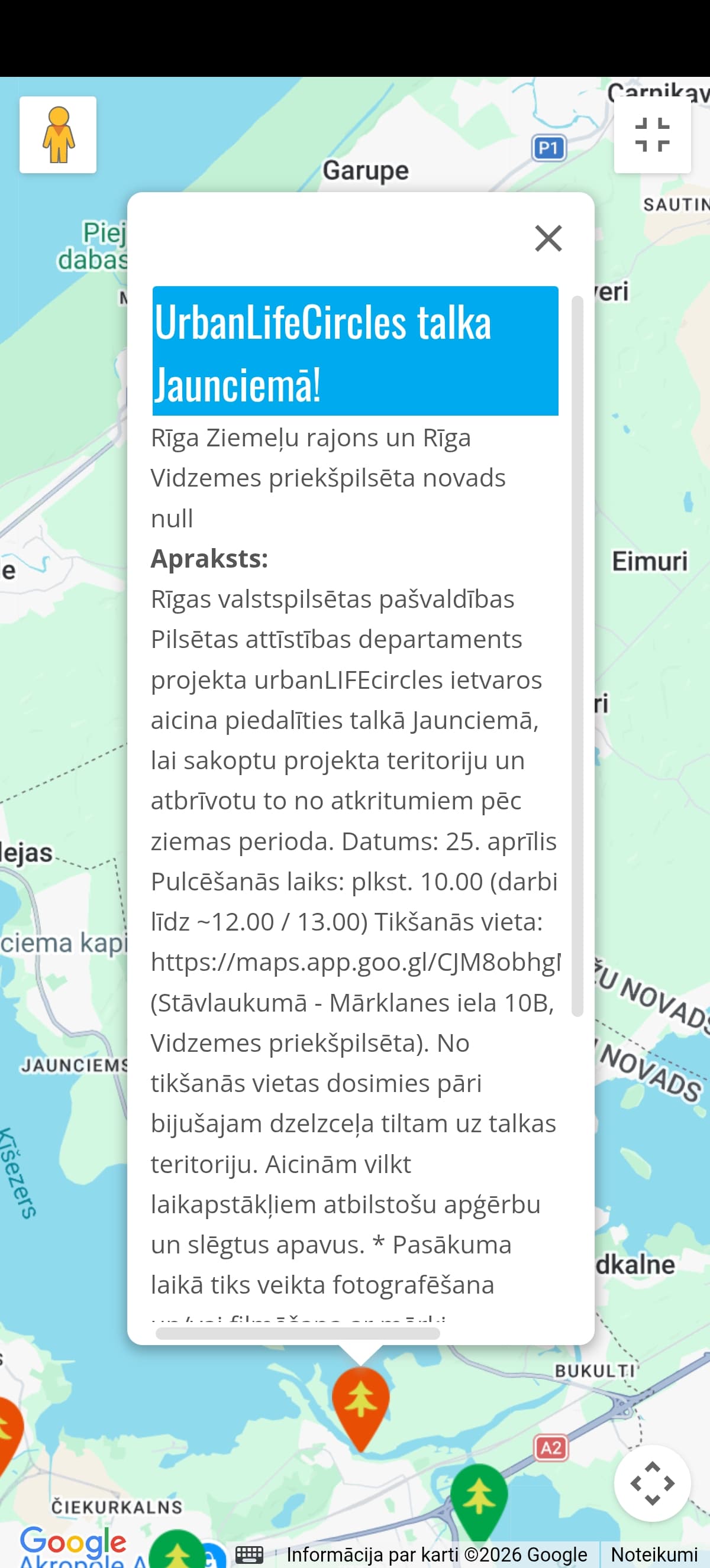
Task: Show the map keyboard shortcuts
Action: [x=249, y=1554]
